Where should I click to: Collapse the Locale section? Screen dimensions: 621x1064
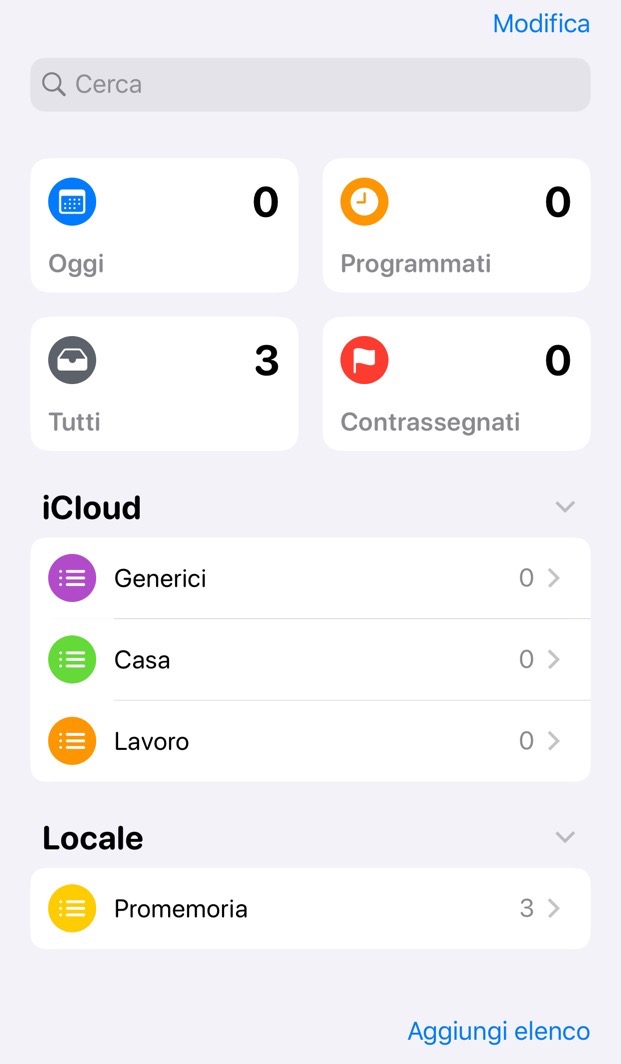pyautogui.click(x=565, y=837)
